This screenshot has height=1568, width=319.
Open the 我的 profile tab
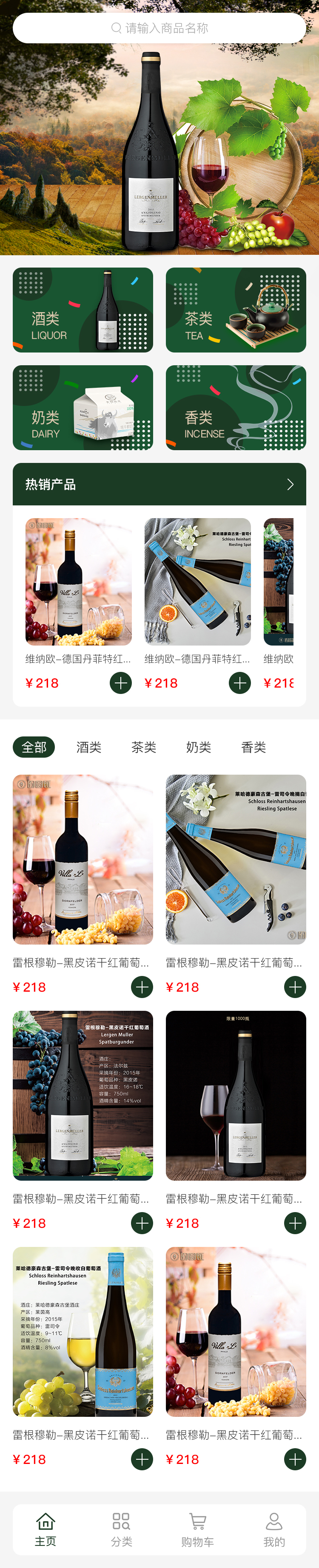click(x=274, y=1529)
